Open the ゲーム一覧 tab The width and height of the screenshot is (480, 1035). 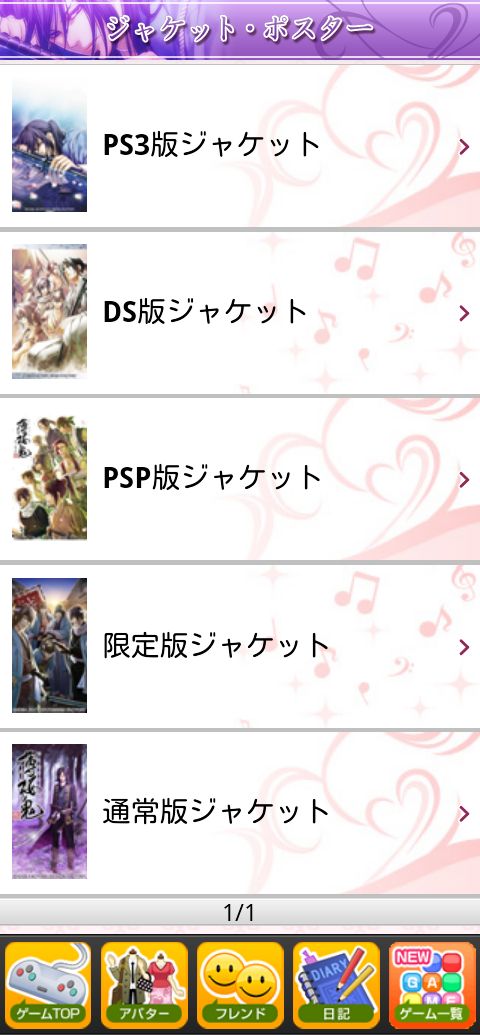432,985
